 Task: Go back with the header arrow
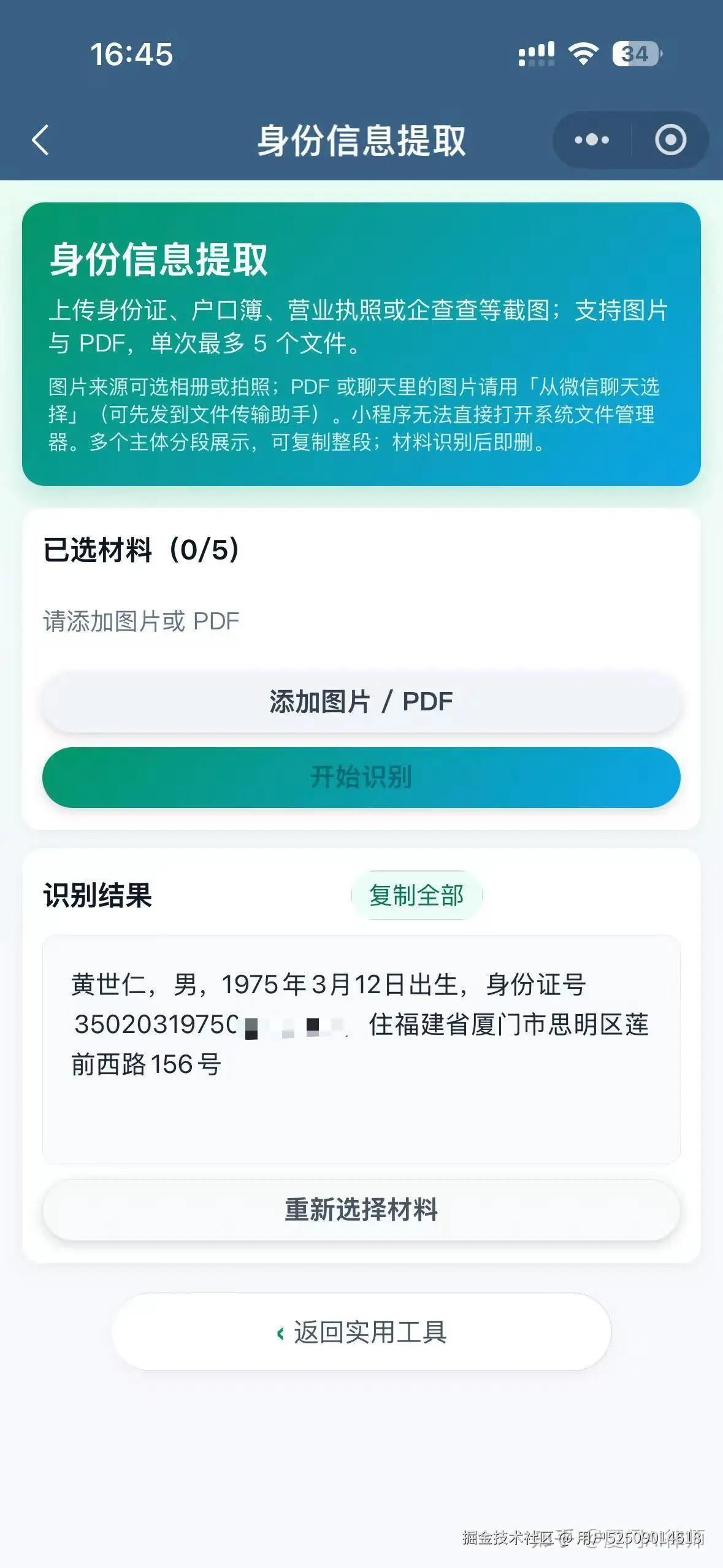pyautogui.click(x=40, y=140)
